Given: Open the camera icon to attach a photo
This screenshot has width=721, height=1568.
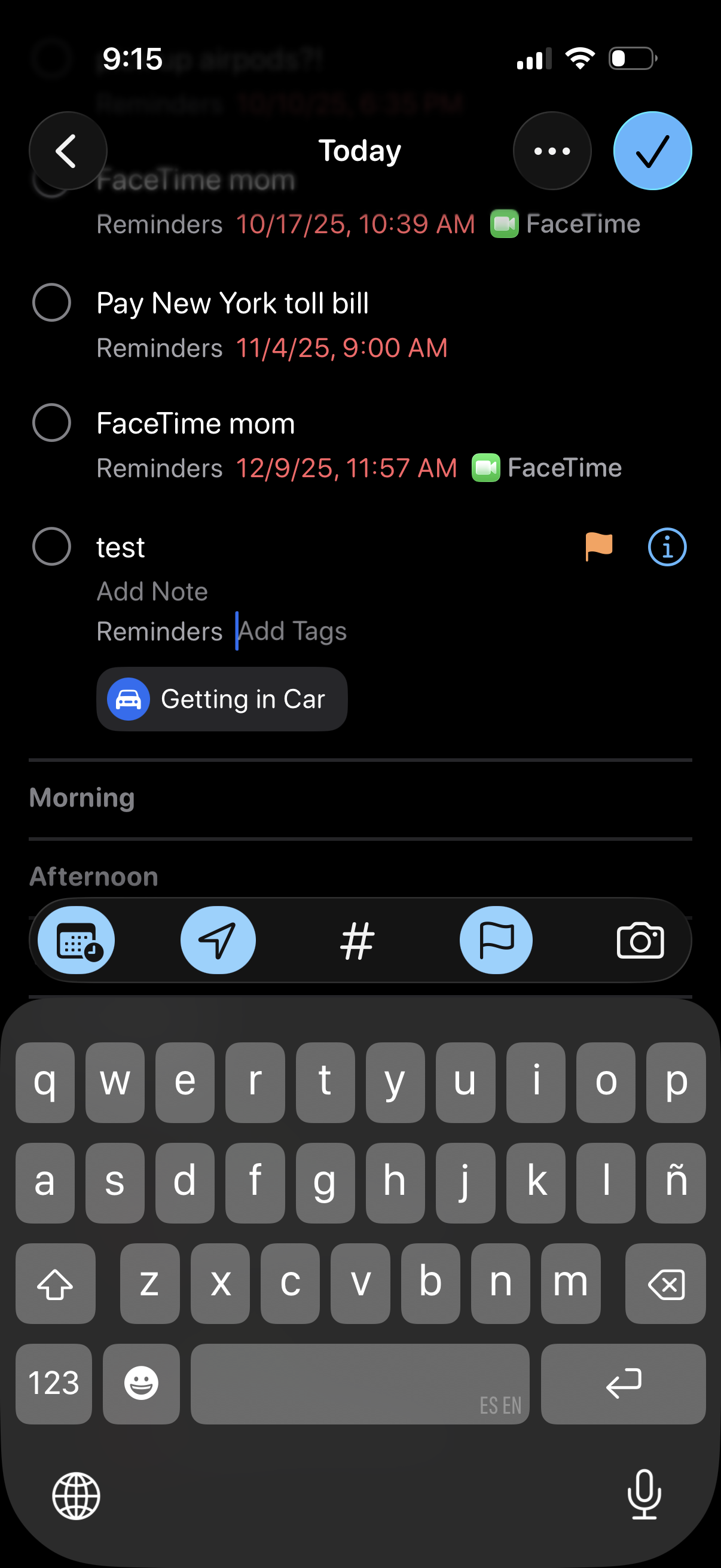Looking at the screenshot, I should click(640, 939).
